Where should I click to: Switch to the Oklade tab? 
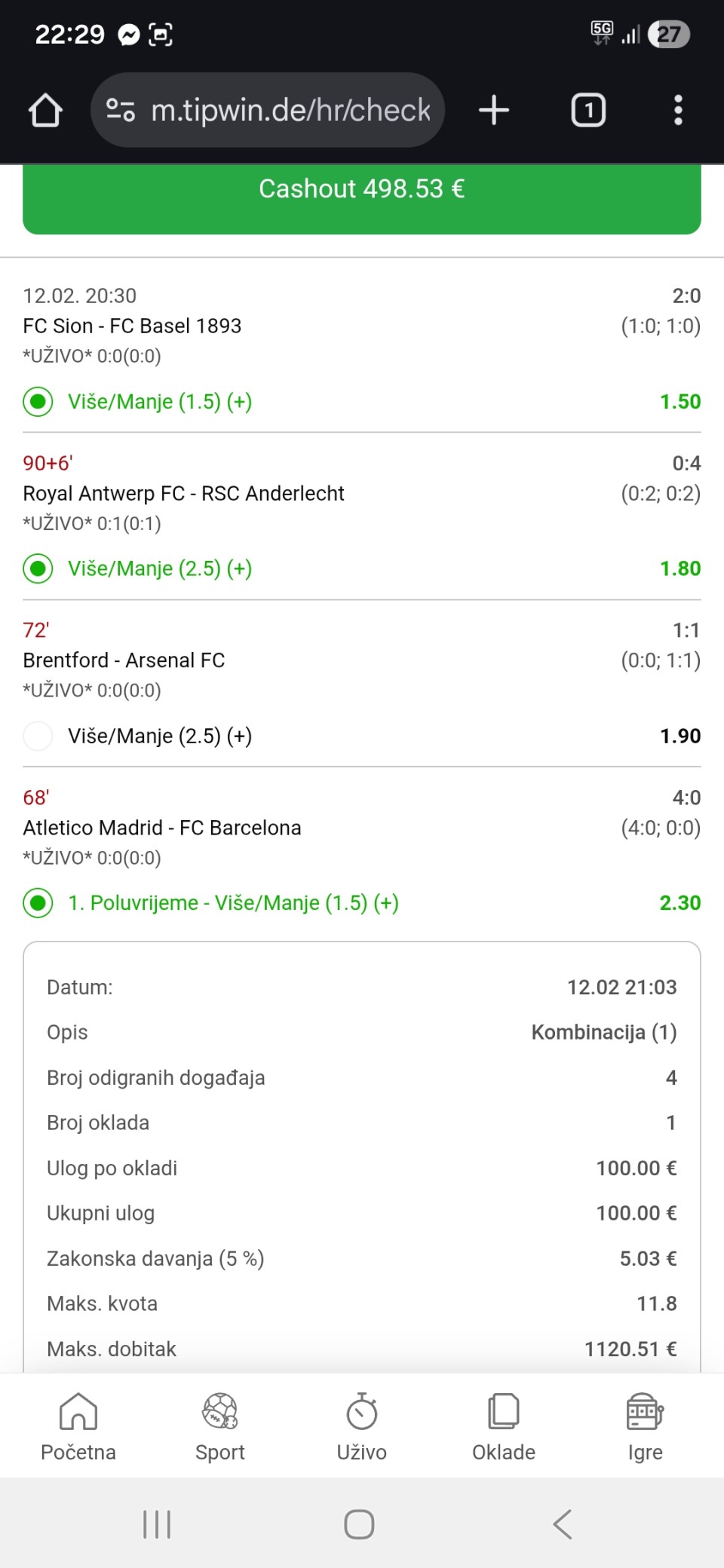pos(504,1426)
